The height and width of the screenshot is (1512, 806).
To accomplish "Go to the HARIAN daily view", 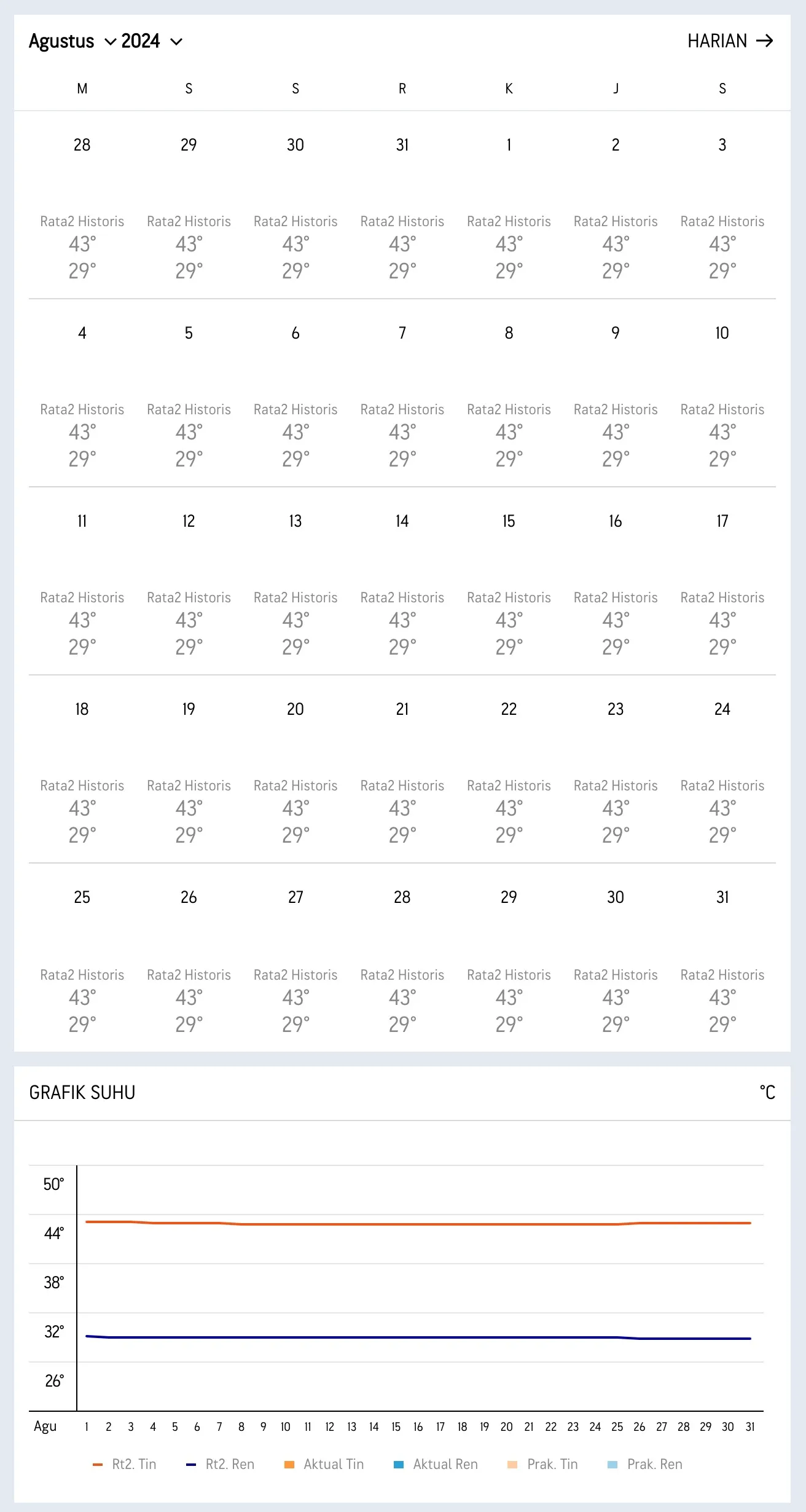I will 730,41.
